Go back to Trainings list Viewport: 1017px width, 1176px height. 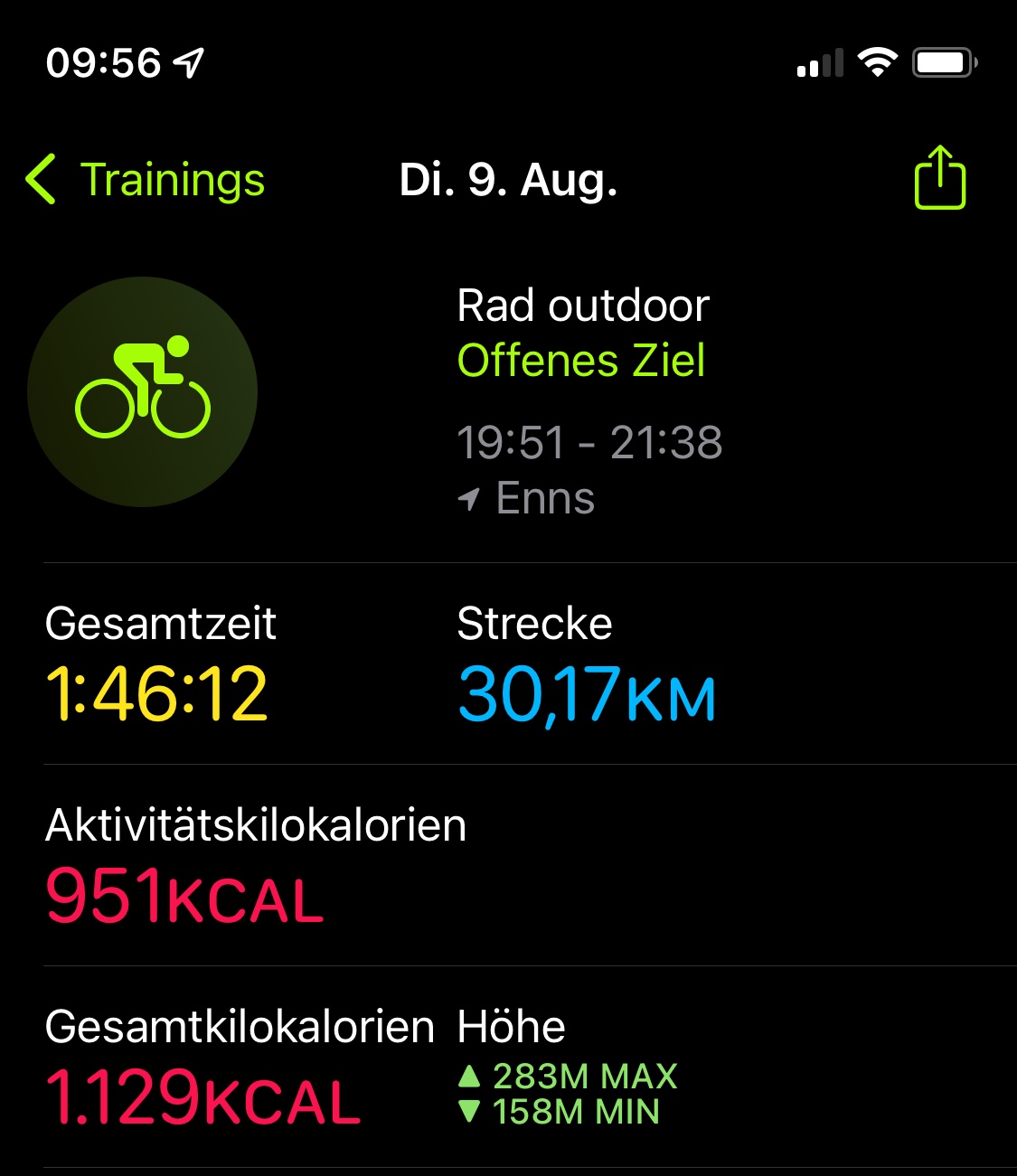click(146, 179)
